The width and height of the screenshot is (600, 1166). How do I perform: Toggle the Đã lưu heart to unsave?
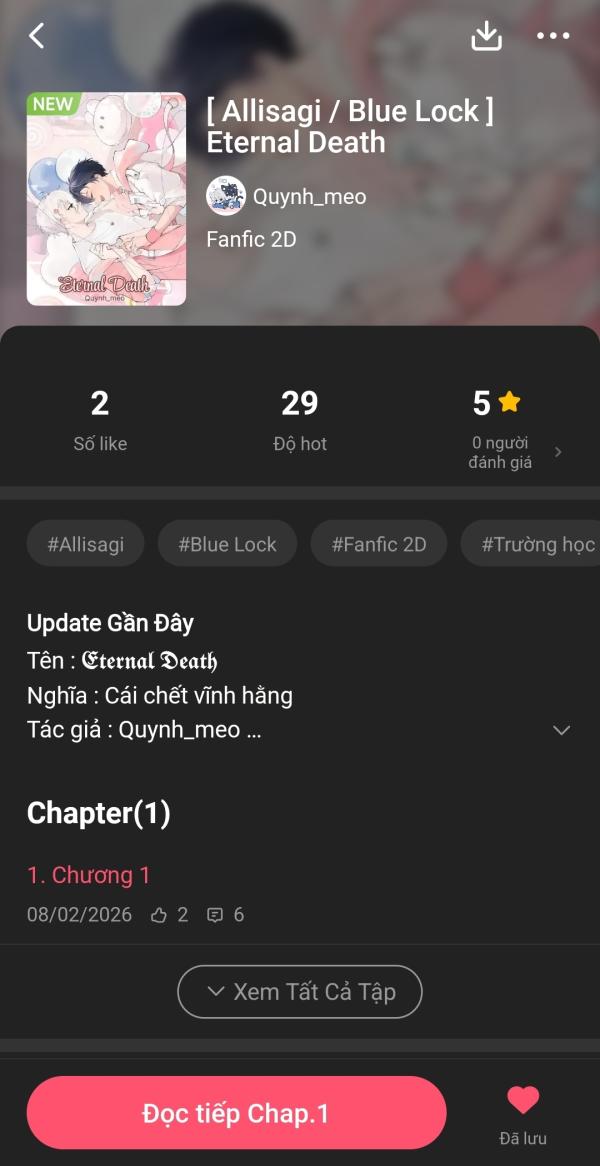[523, 1103]
